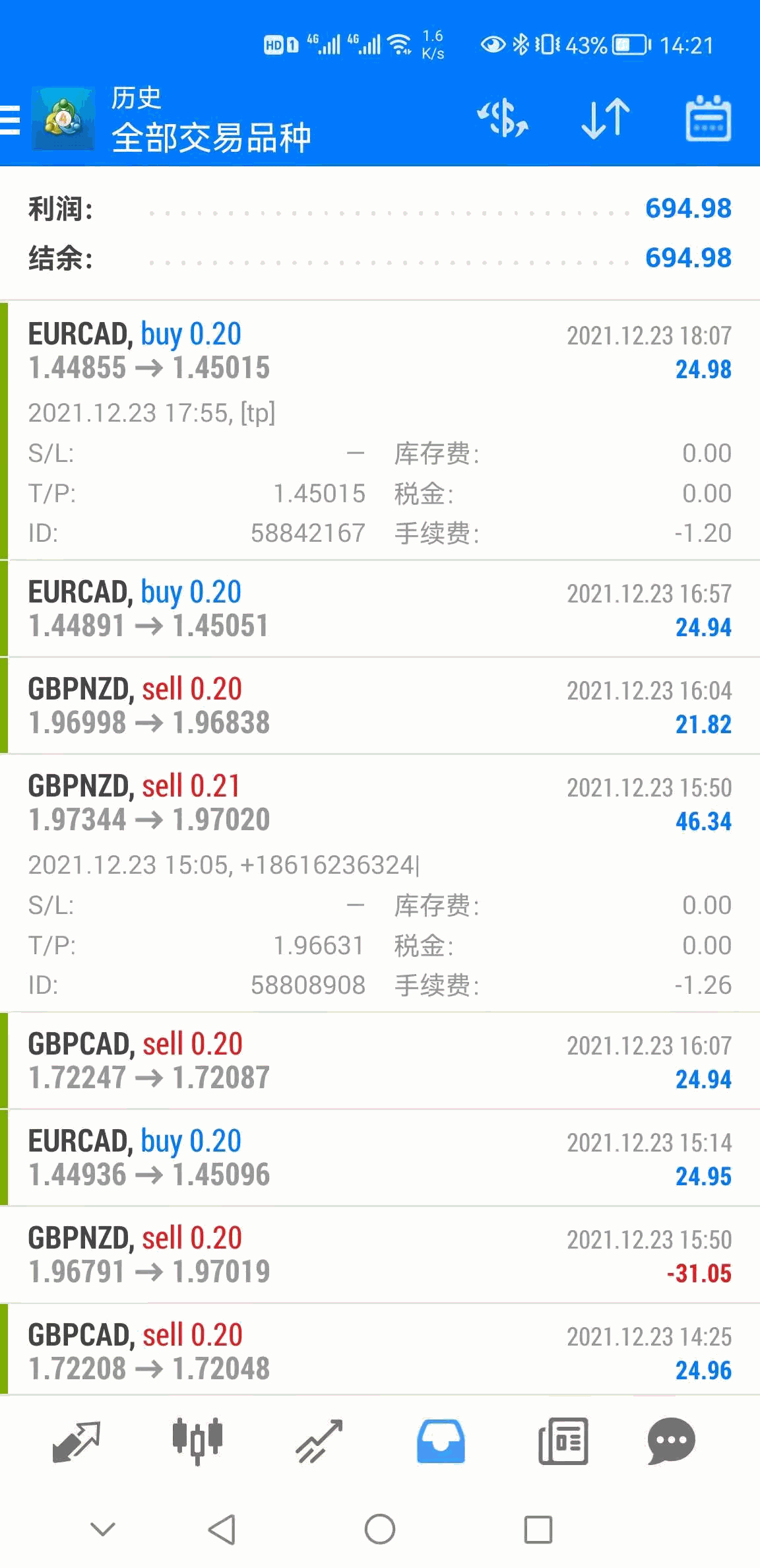This screenshot has width=760, height=1568.
Task: Expand the GBPCAD trade closed at 16:07
Action: [x=380, y=1061]
